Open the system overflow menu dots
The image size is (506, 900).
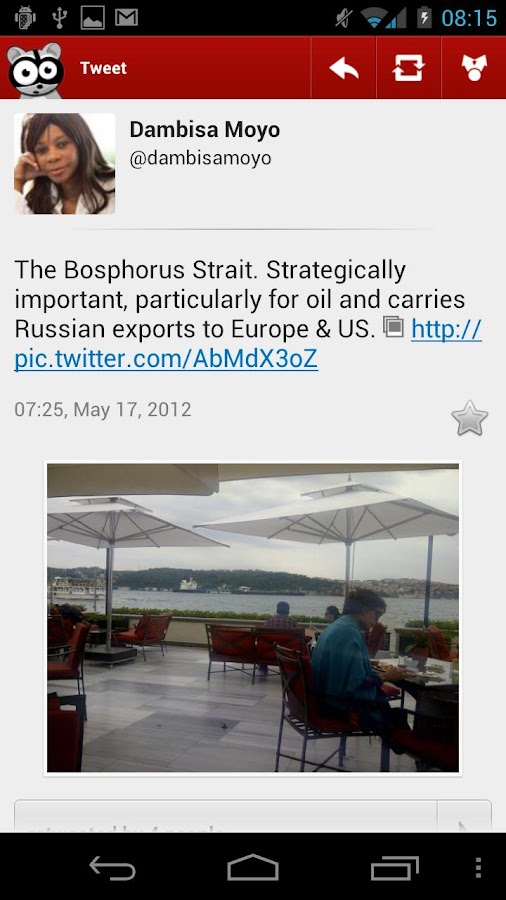(x=478, y=868)
